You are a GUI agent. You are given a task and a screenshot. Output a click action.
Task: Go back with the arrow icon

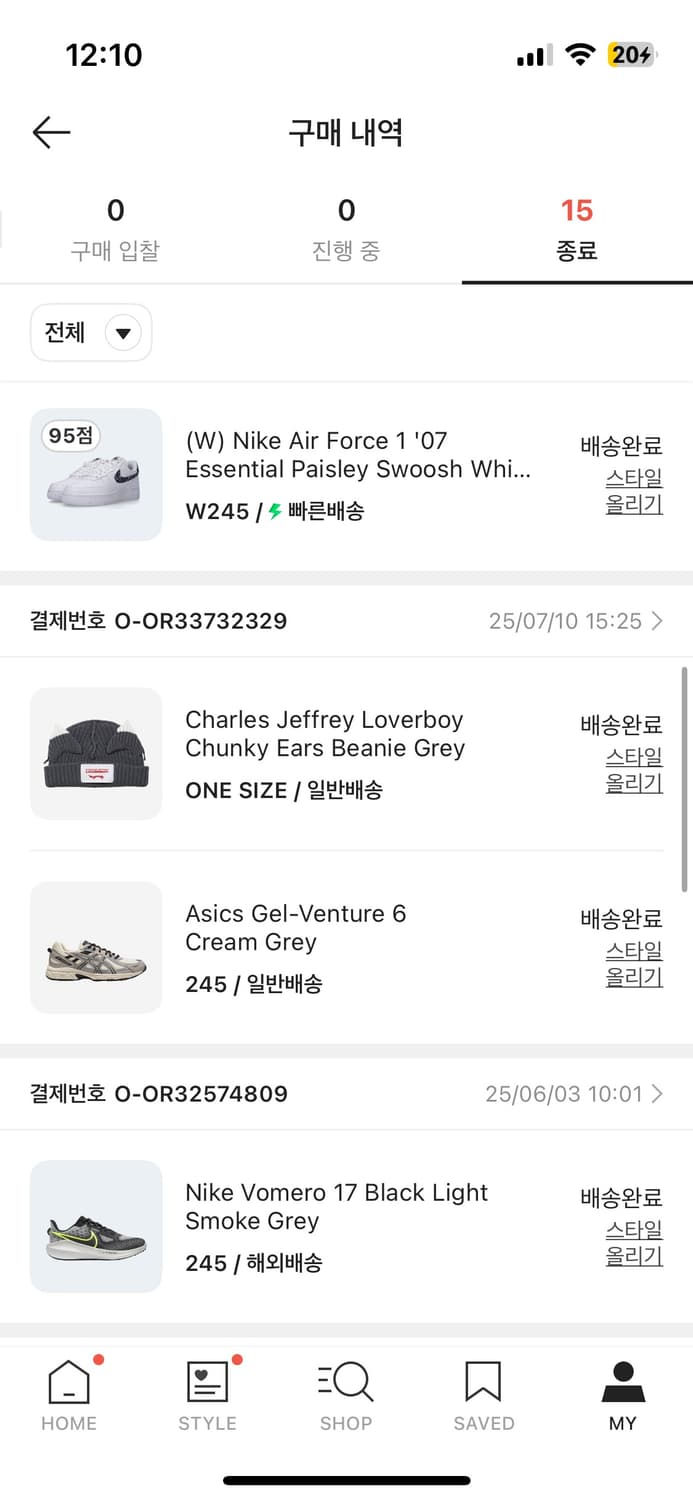pos(51,132)
